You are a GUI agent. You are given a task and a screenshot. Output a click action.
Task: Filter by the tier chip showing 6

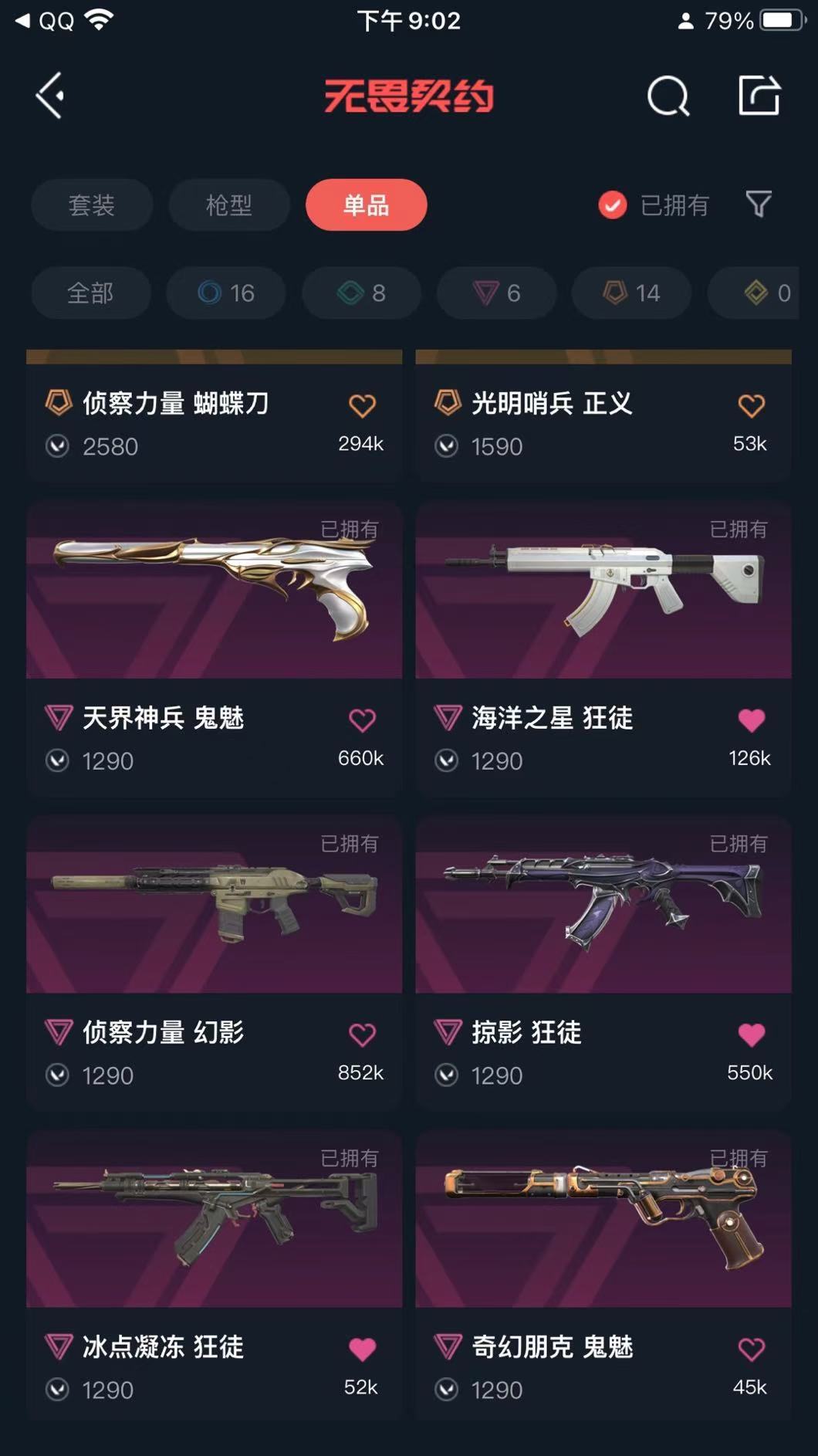(x=496, y=293)
